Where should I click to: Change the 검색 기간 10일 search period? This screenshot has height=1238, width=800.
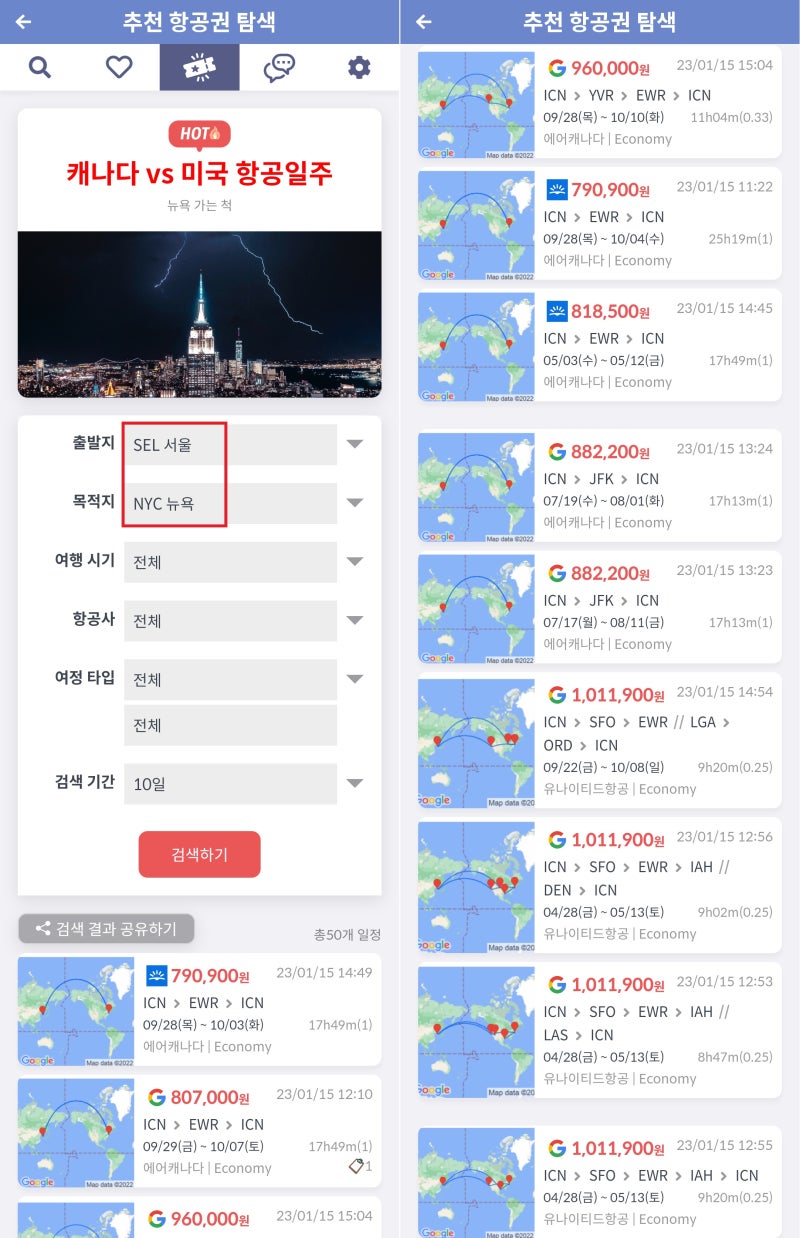pyautogui.click(x=230, y=784)
